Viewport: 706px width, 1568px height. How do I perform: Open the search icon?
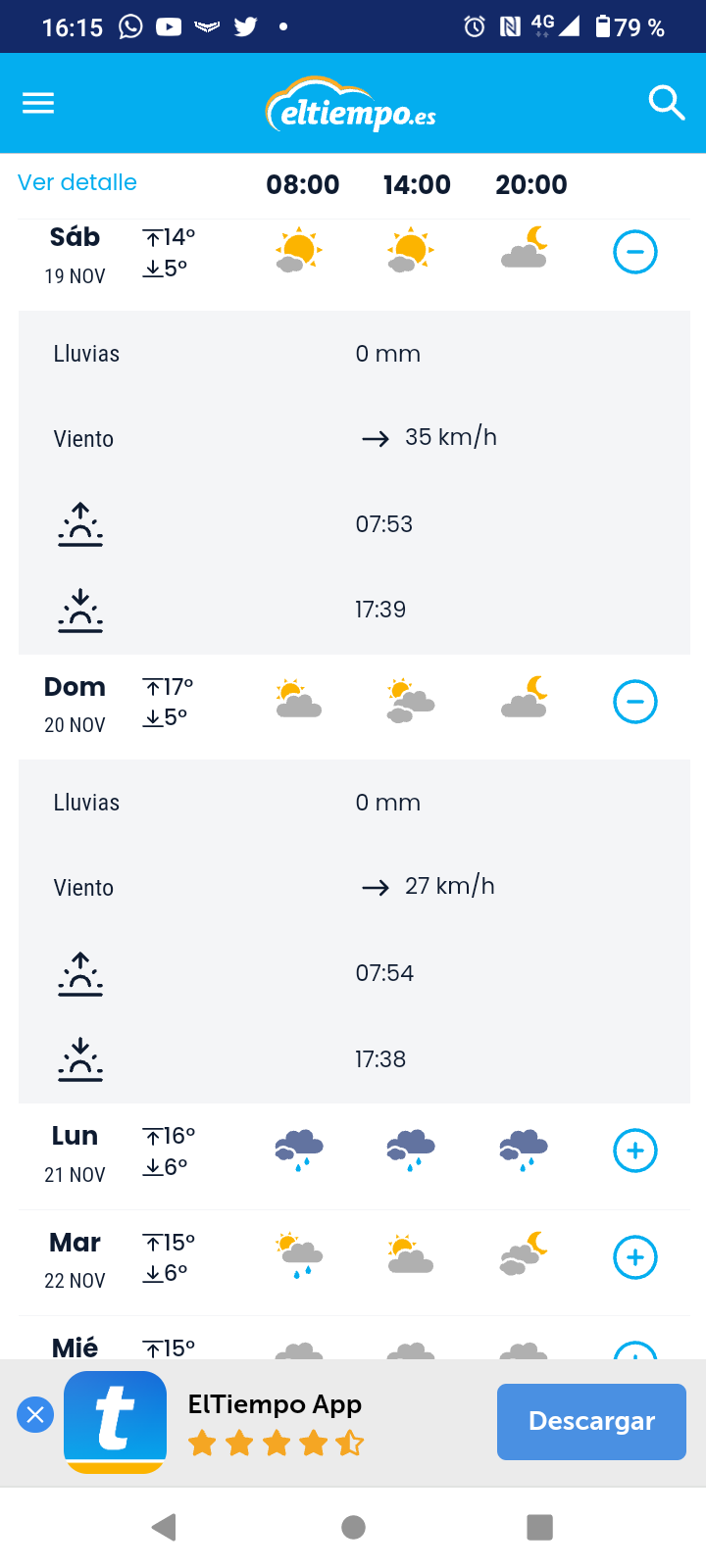[x=667, y=102]
